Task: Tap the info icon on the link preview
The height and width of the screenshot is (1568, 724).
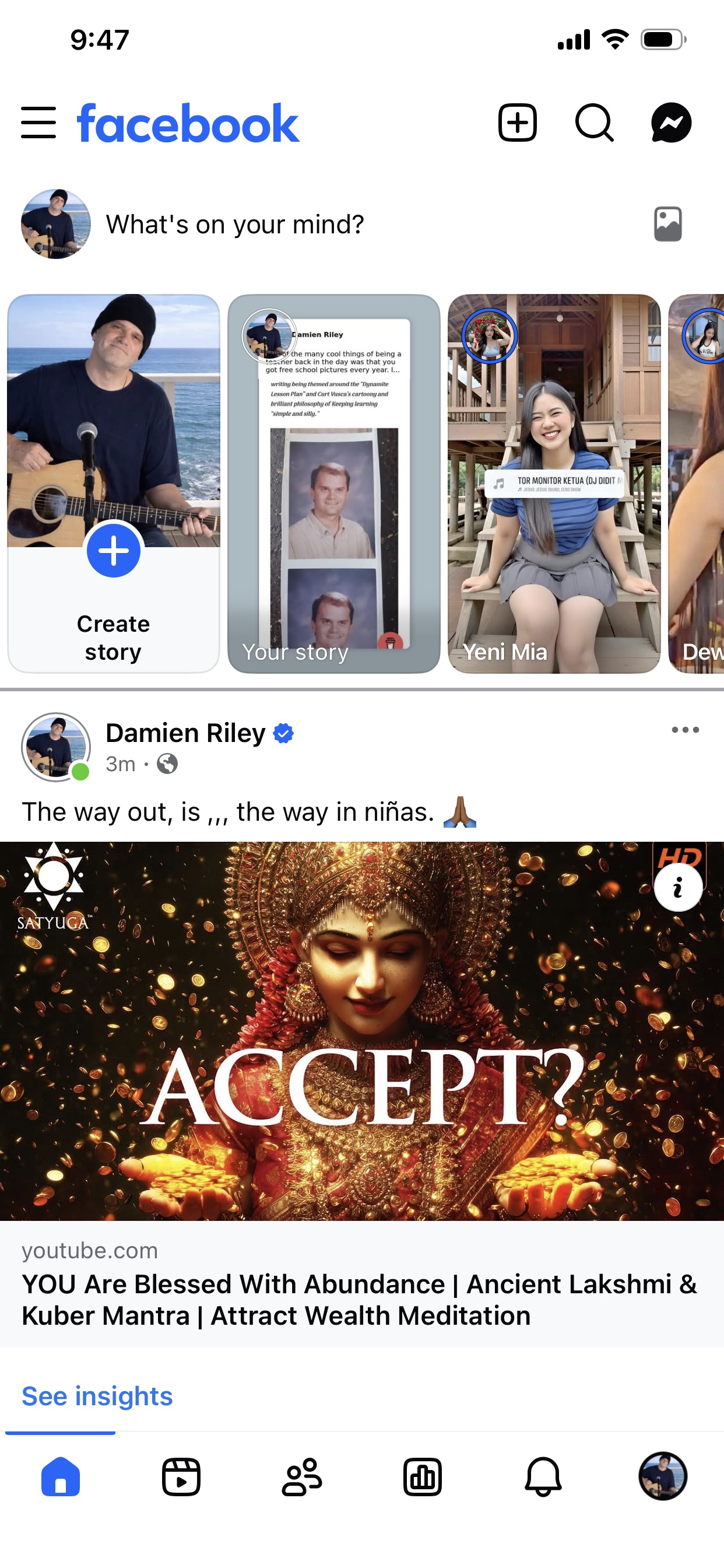Action: pyautogui.click(x=678, y=887)
